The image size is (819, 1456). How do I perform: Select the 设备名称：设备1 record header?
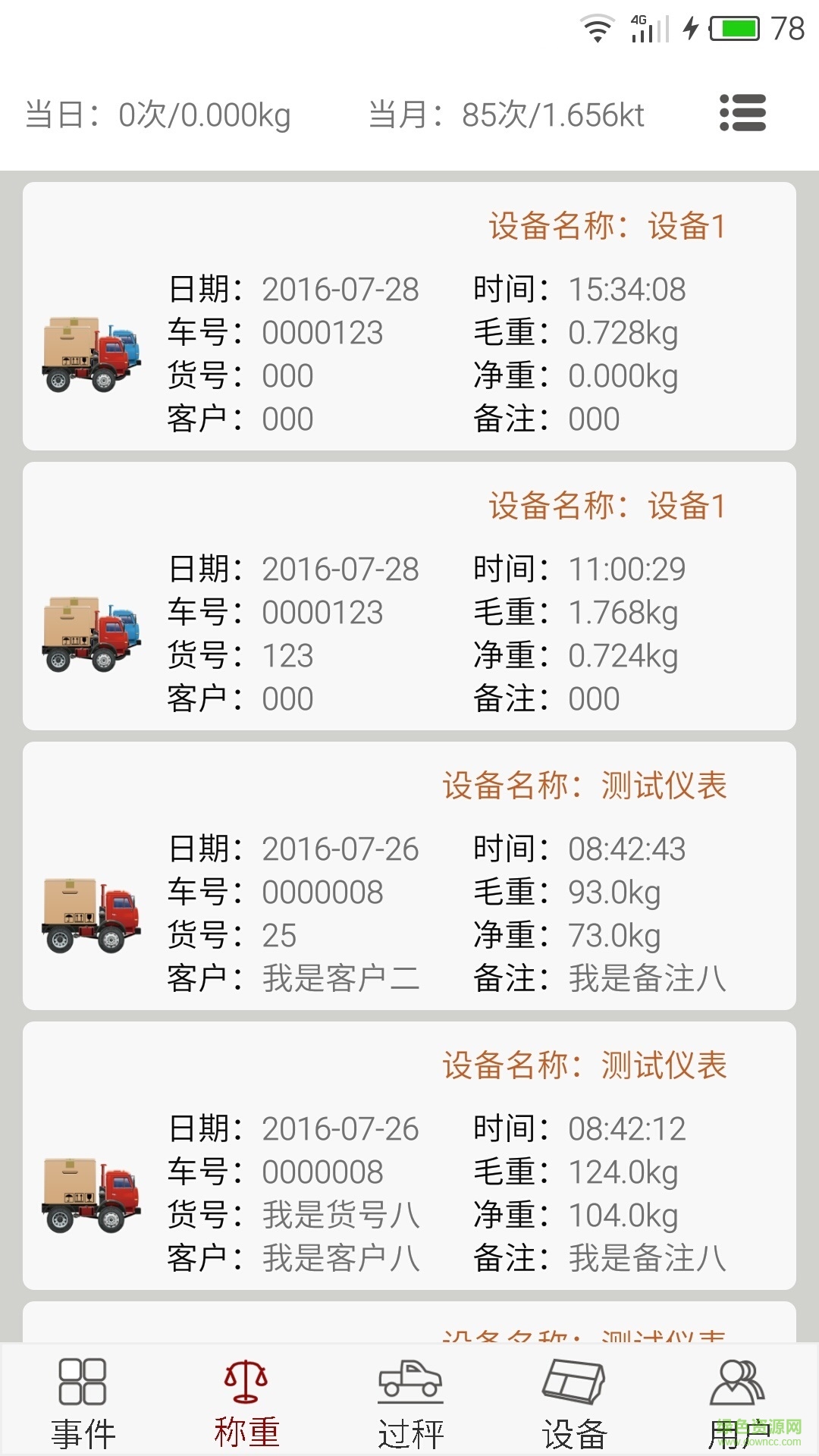607,225
